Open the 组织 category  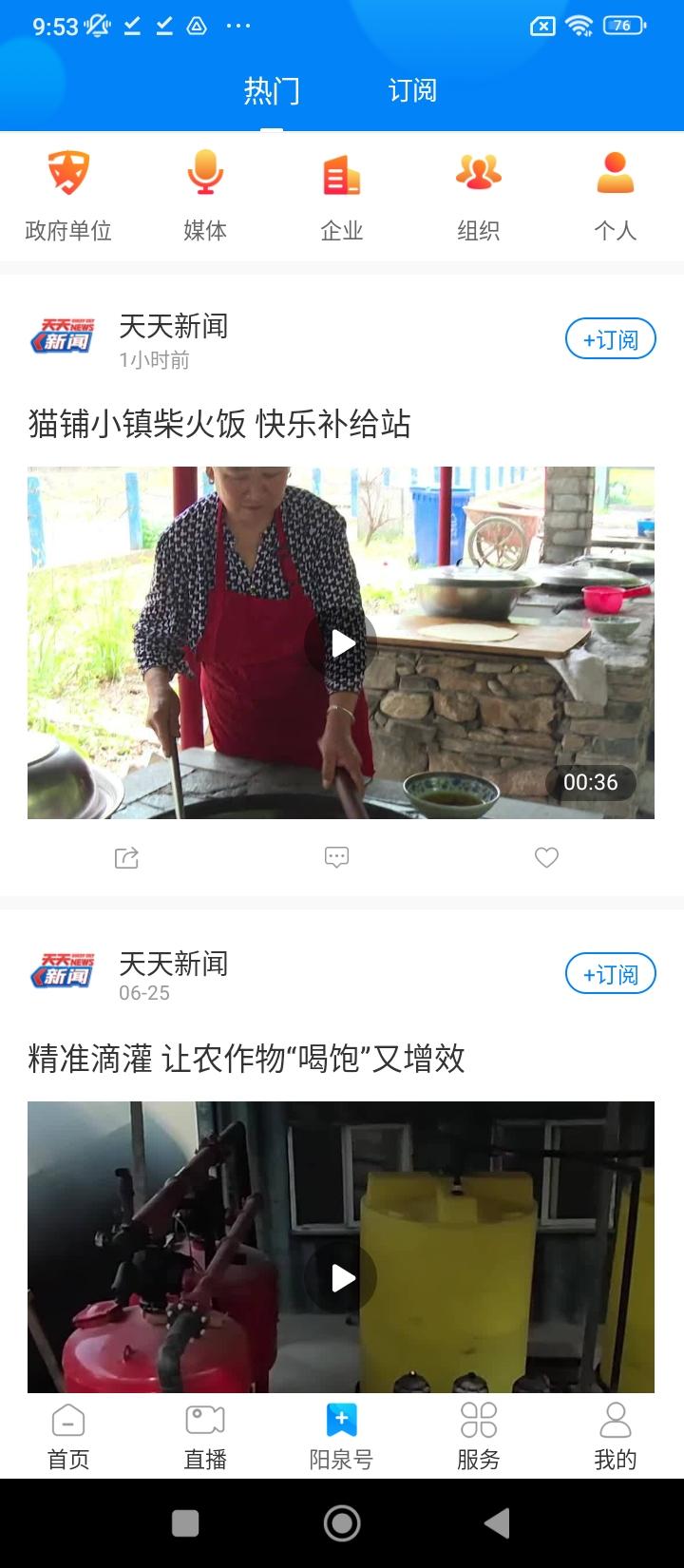(478, 197)
